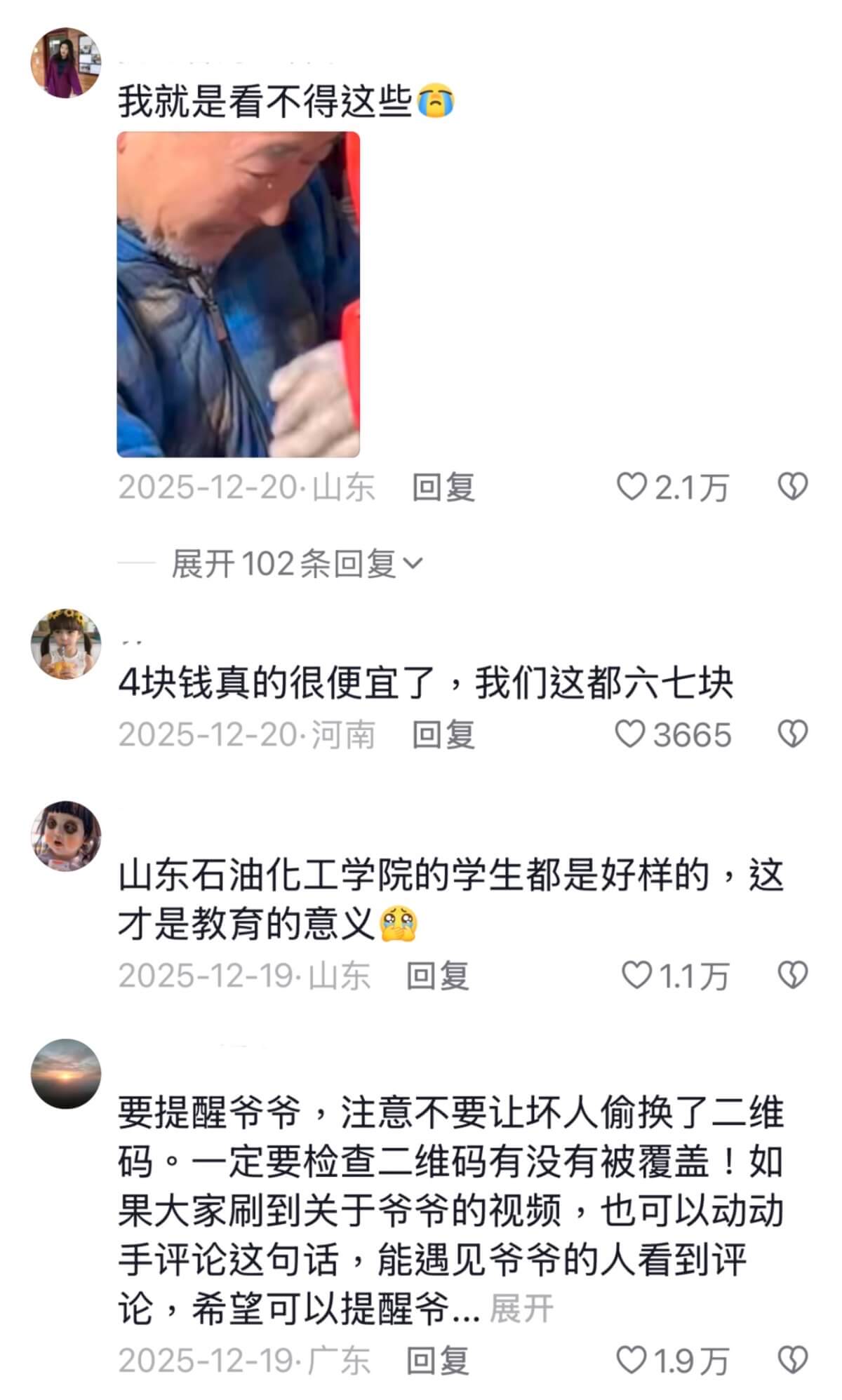Screen dimensions: 842x1400
Task: Dislike the 山东石油化工学院 comment
Action: (x=793, y=976)
